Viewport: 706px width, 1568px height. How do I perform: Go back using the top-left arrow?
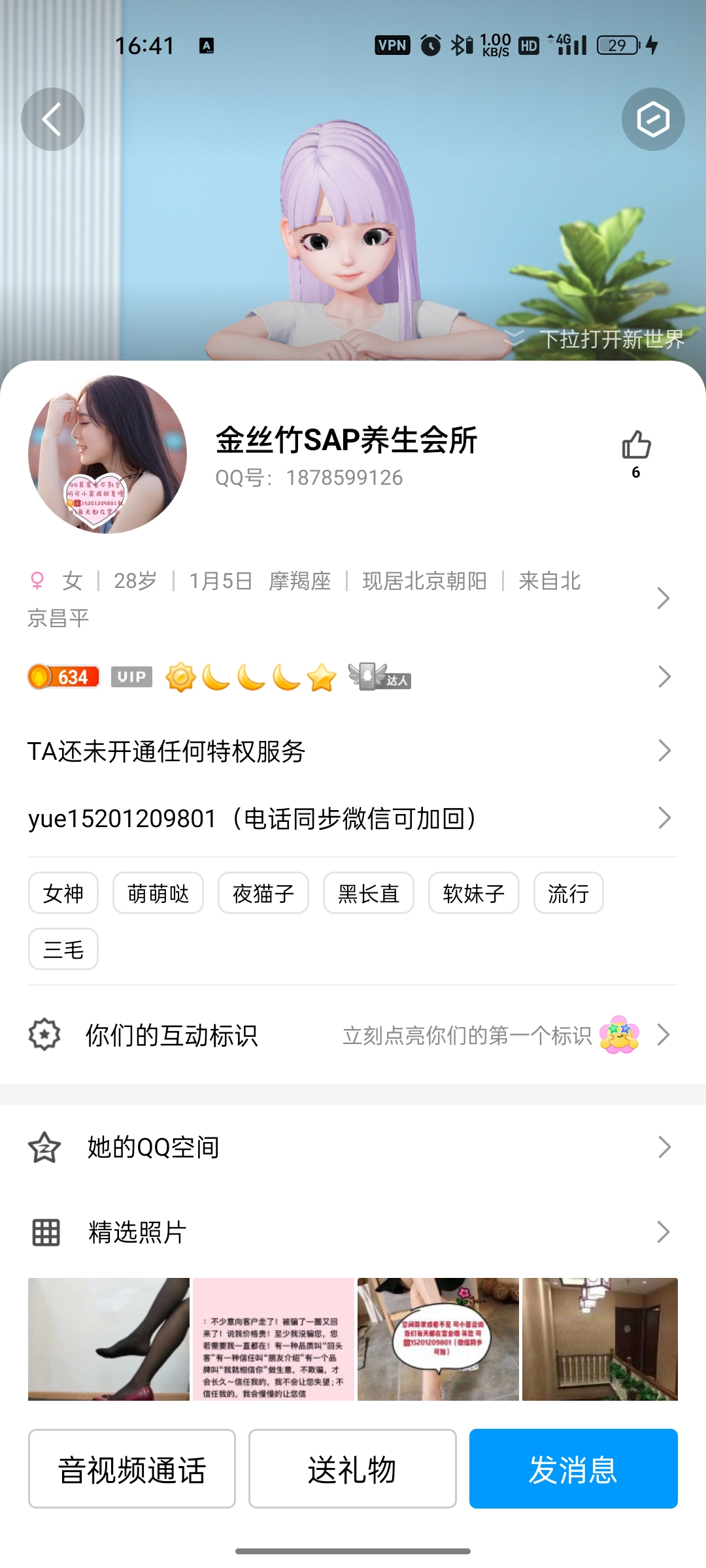(52, 120)
